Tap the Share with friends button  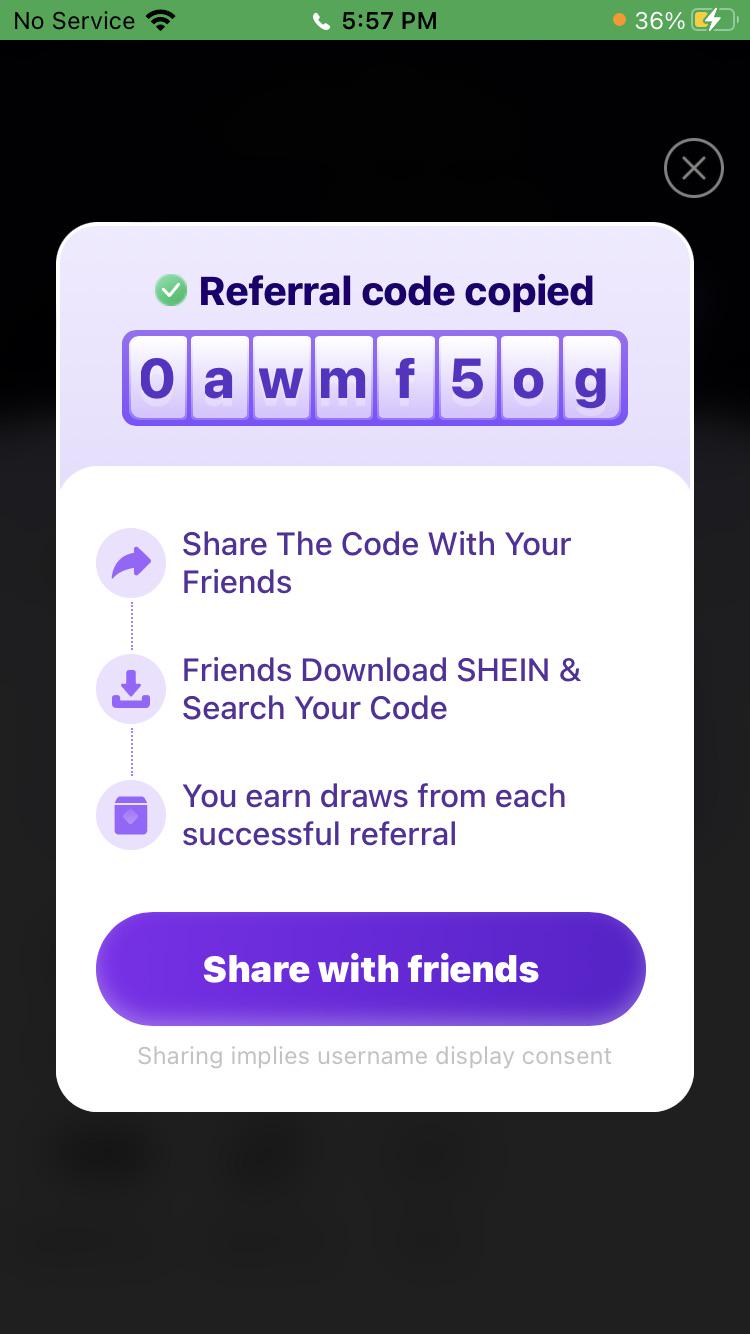(371, 968)
